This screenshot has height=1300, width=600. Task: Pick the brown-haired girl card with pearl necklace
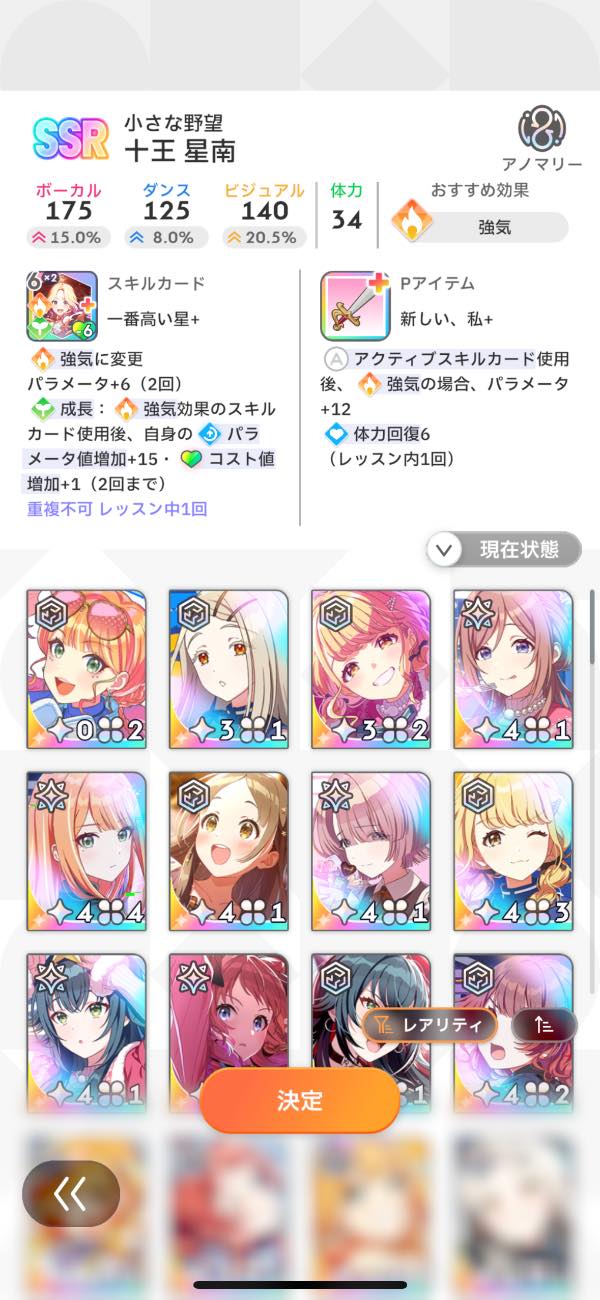tap(513, 669)
